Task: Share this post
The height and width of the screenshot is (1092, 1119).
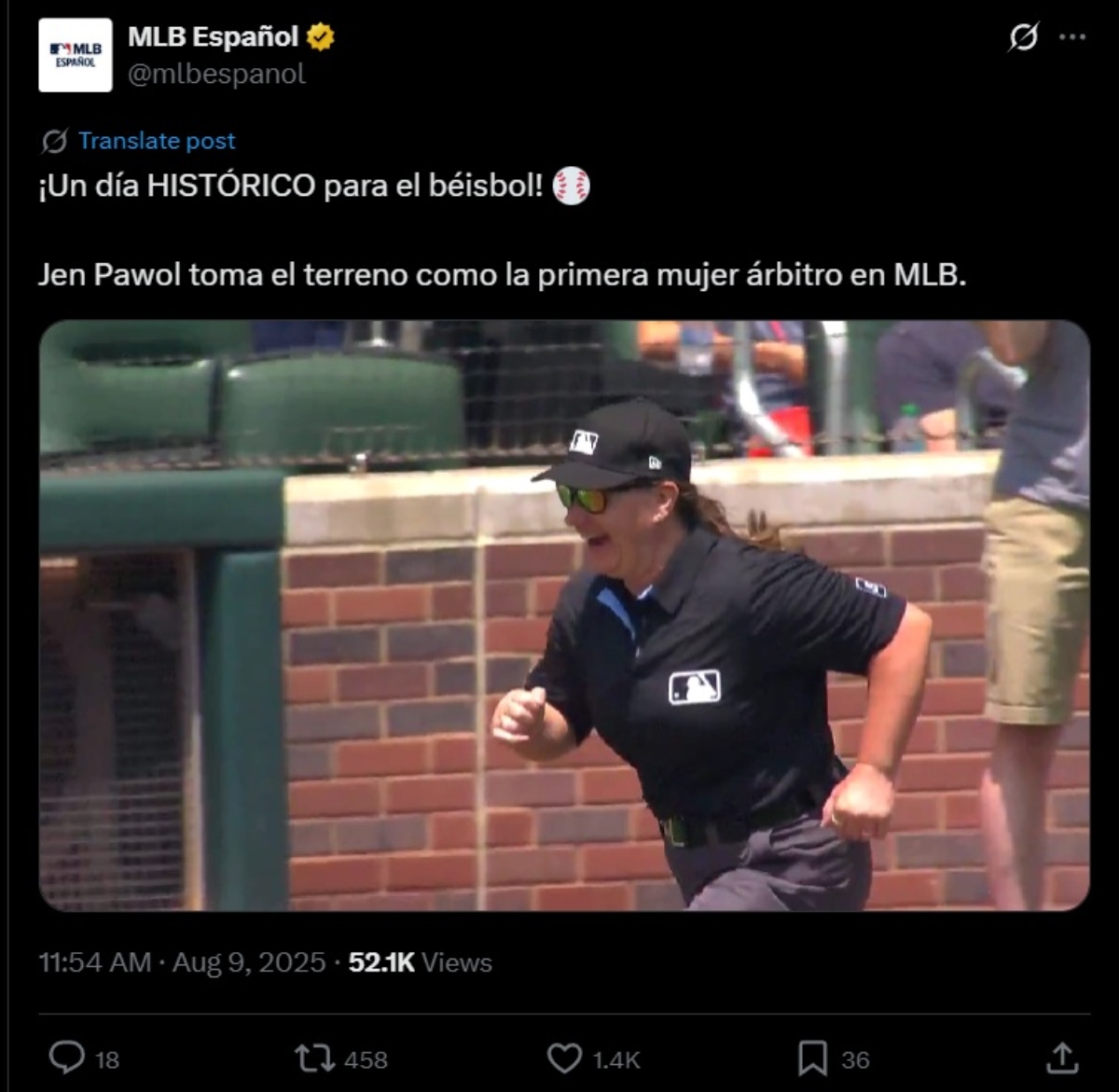Action: coord(1061,1058)
